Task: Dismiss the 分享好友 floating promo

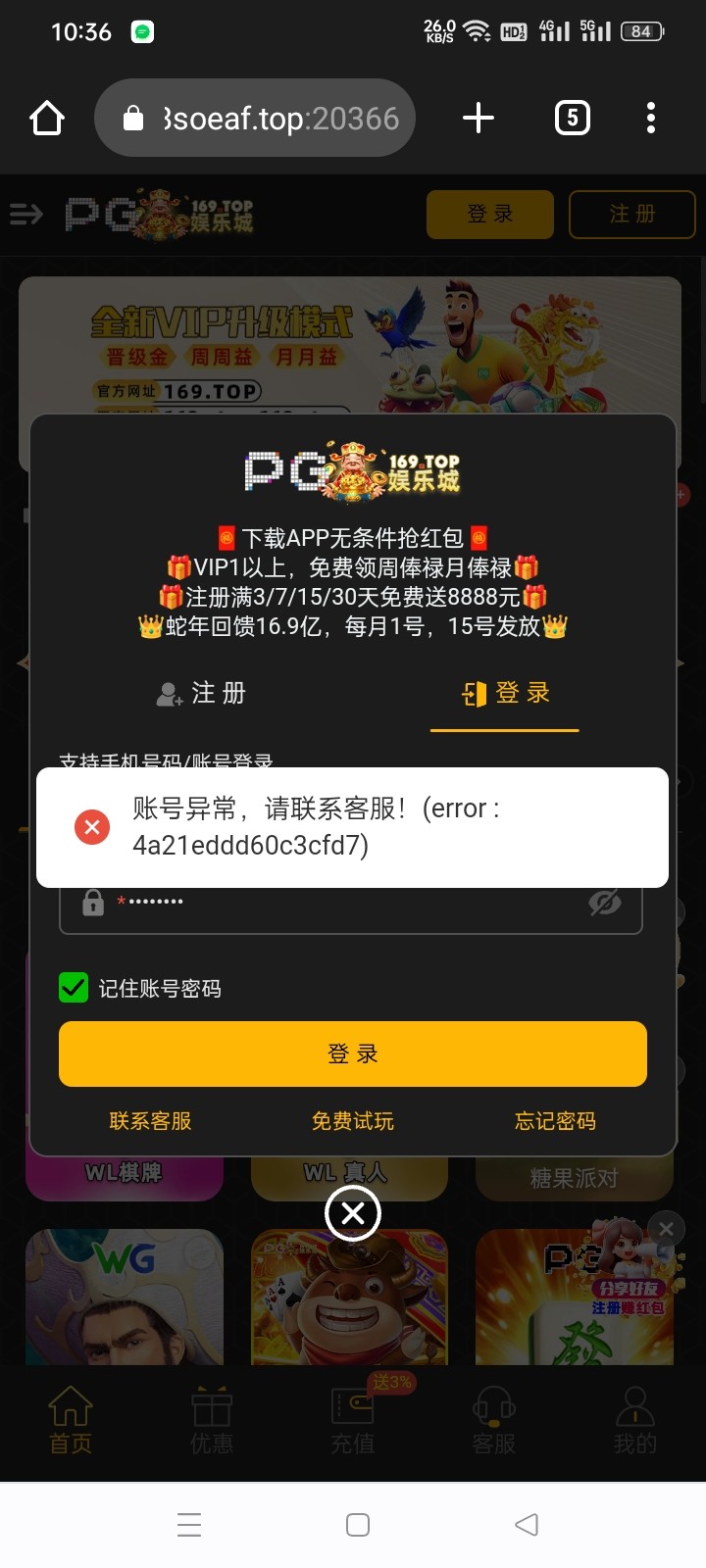Action: coord(666,1229)
